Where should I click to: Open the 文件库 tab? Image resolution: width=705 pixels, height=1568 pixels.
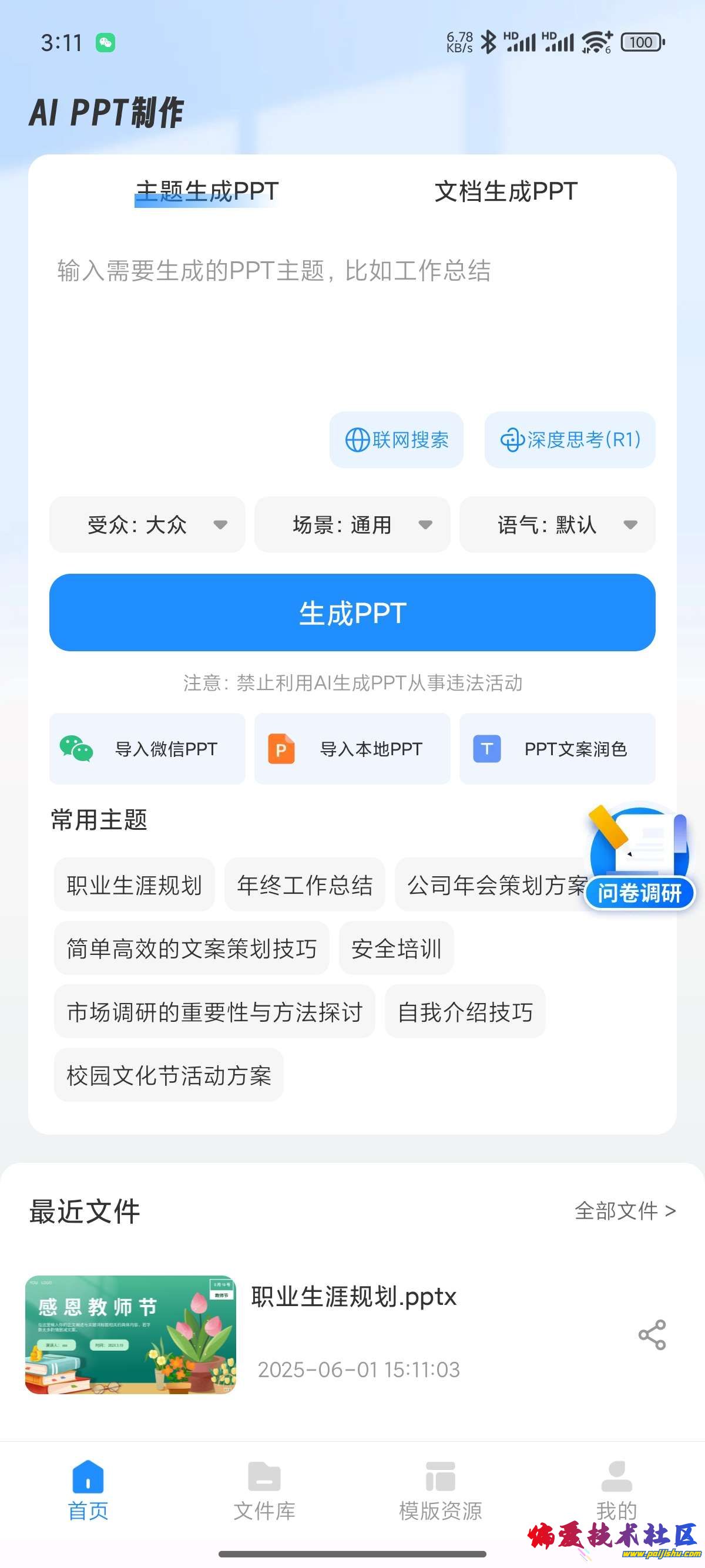coord(264,1490)
